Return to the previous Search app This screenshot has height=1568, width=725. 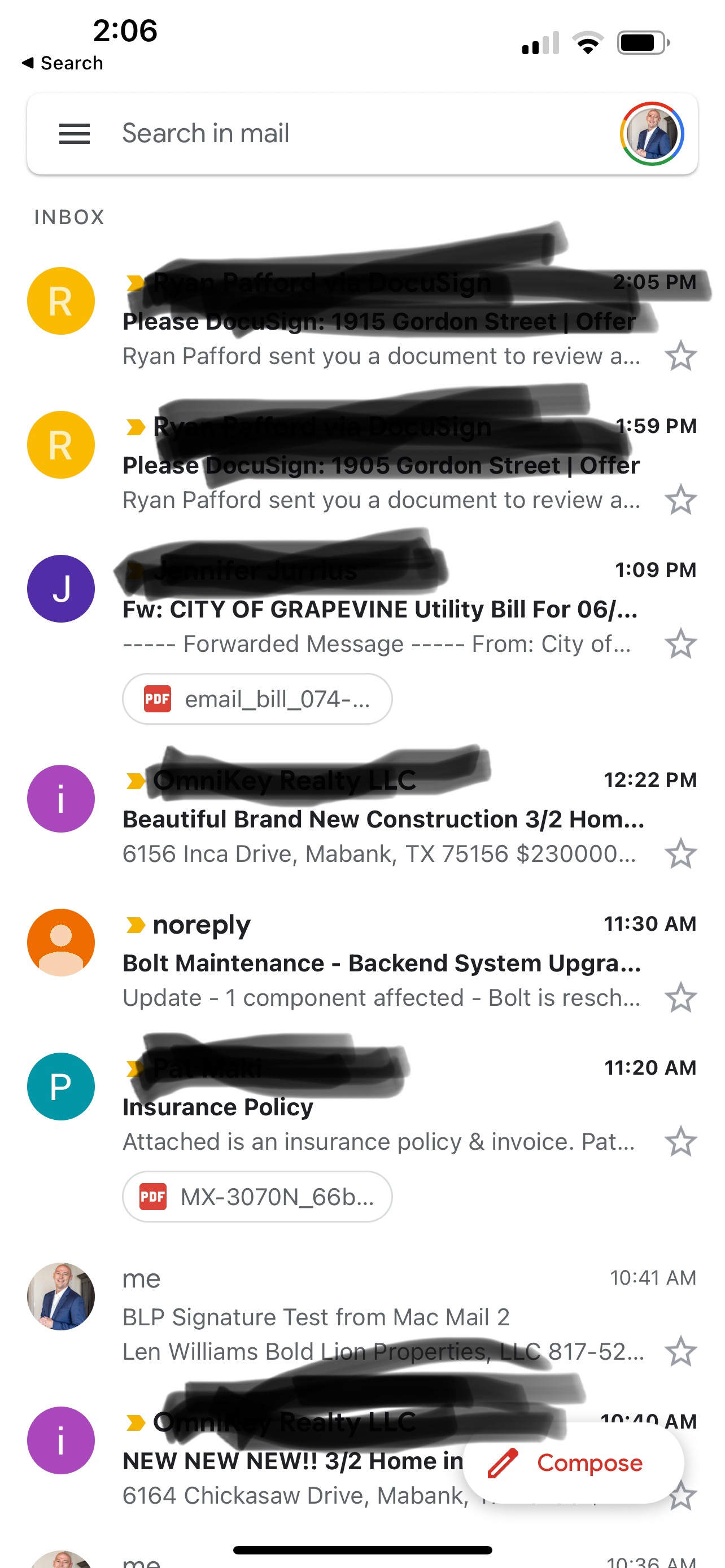tap(62, 63)
